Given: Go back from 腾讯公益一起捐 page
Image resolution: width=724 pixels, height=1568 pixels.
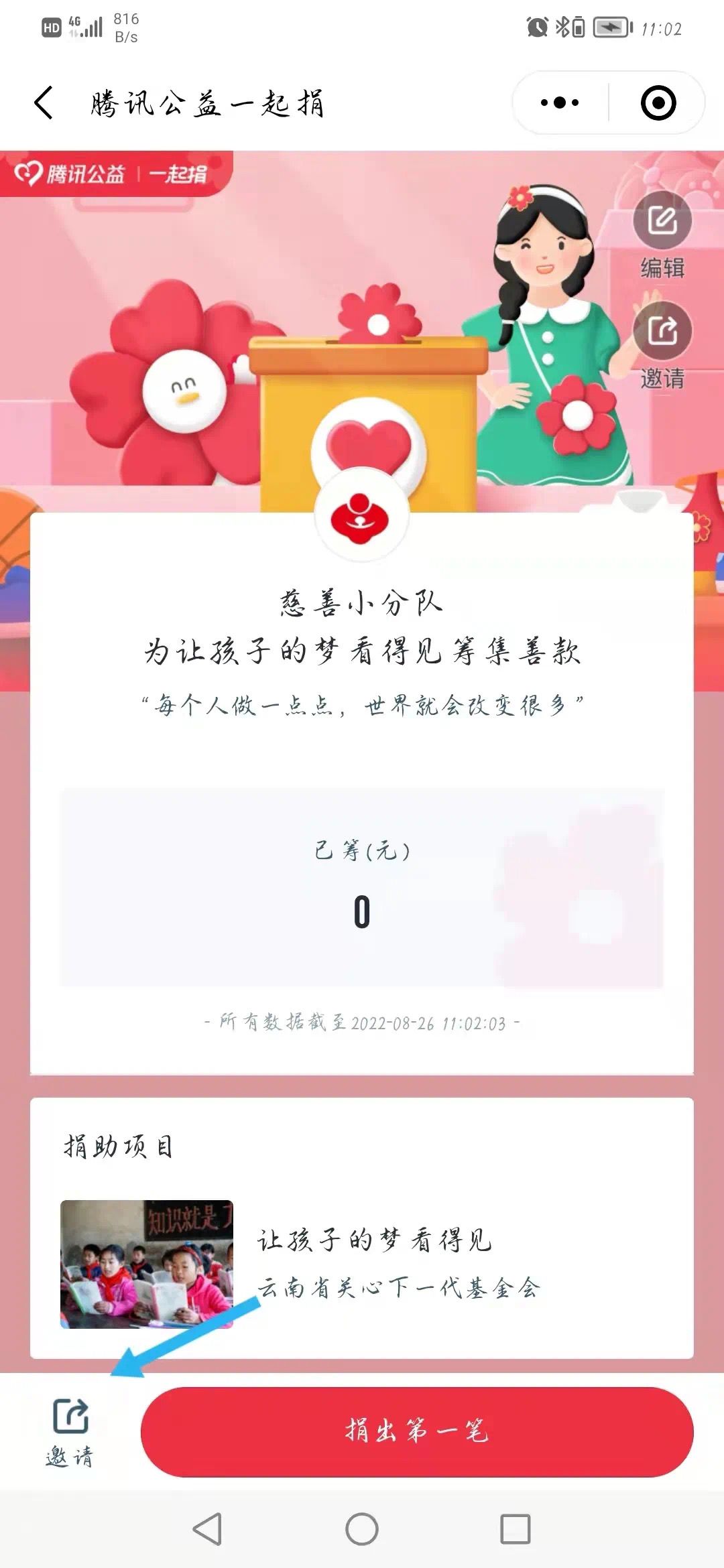Looking at the screenshot, I should (44, 103).
